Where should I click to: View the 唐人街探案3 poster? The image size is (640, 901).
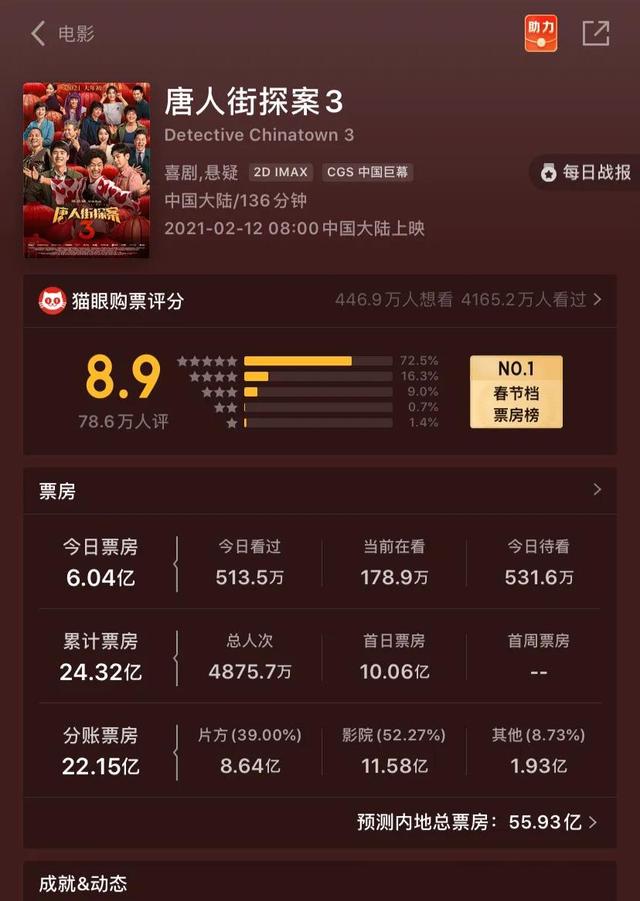(x=86, y=170)
